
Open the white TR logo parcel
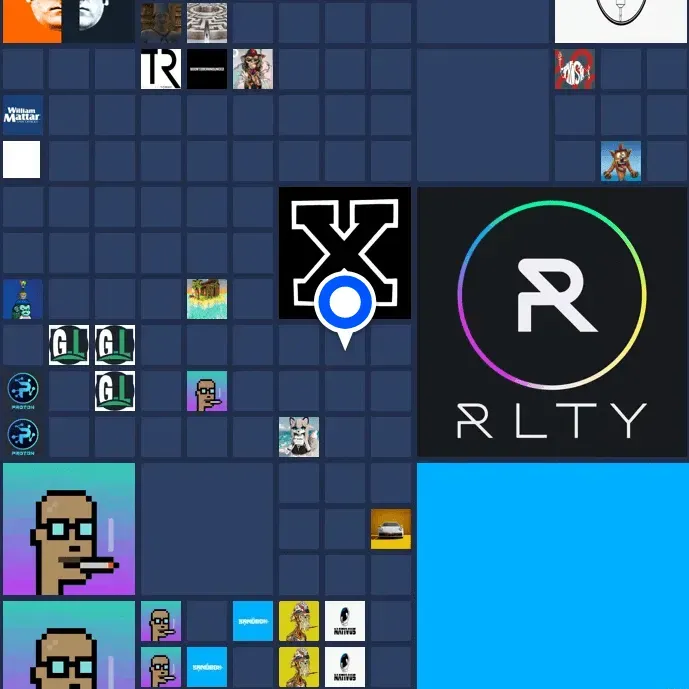(160, 69)
